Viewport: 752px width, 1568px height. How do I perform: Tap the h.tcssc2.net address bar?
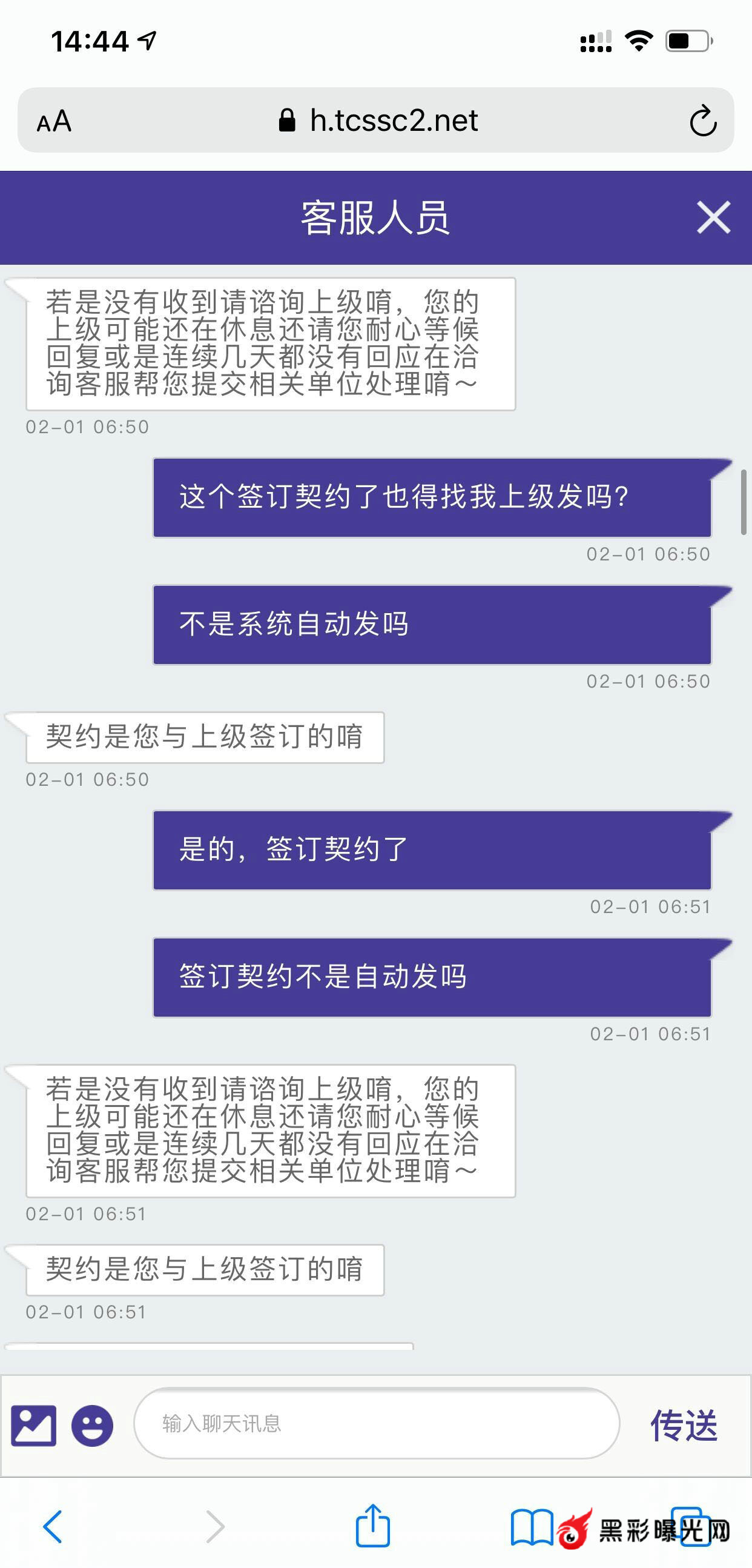tap(377, 121)
